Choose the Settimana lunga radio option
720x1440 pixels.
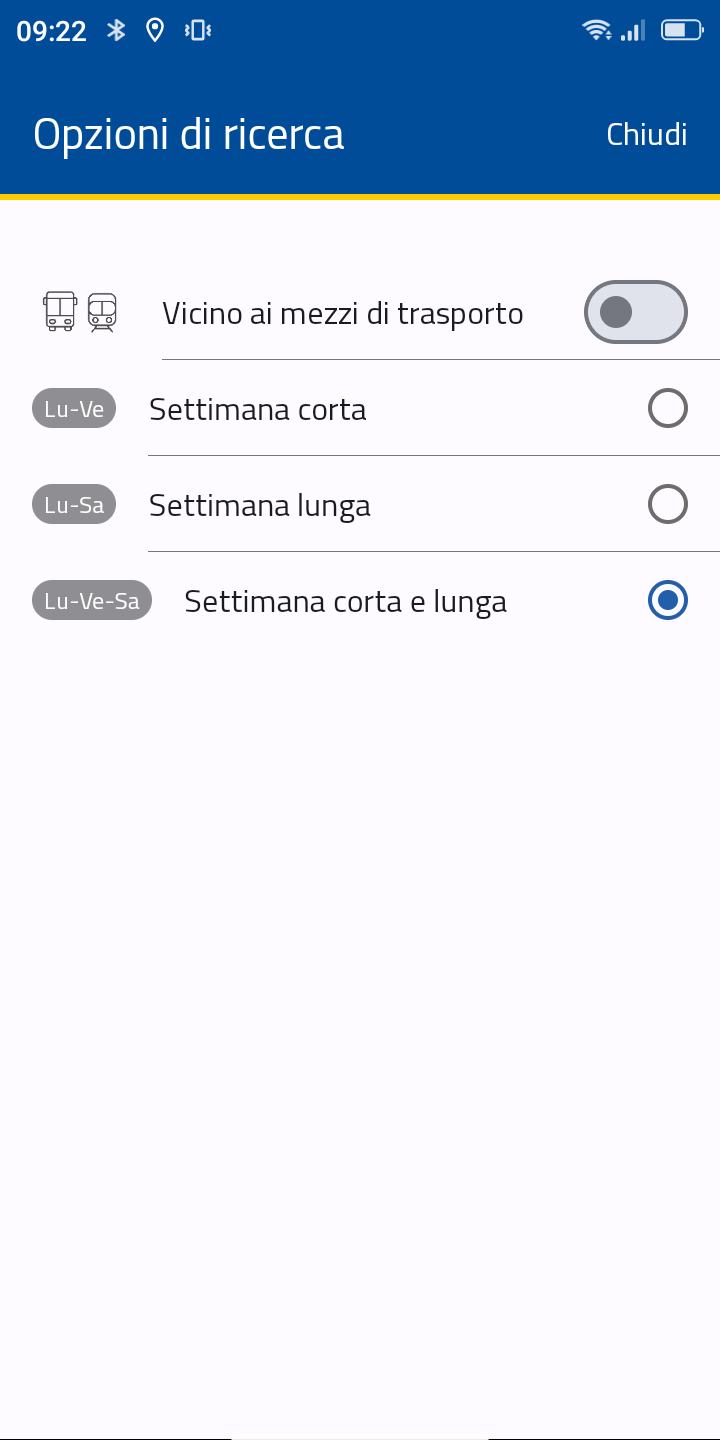(x=667, y=504)
